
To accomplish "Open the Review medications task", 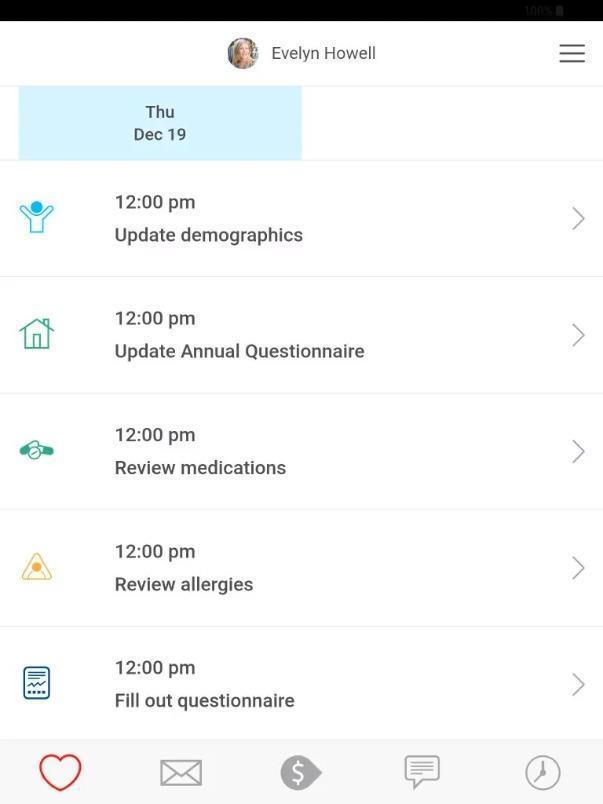I will pos(300,451).
